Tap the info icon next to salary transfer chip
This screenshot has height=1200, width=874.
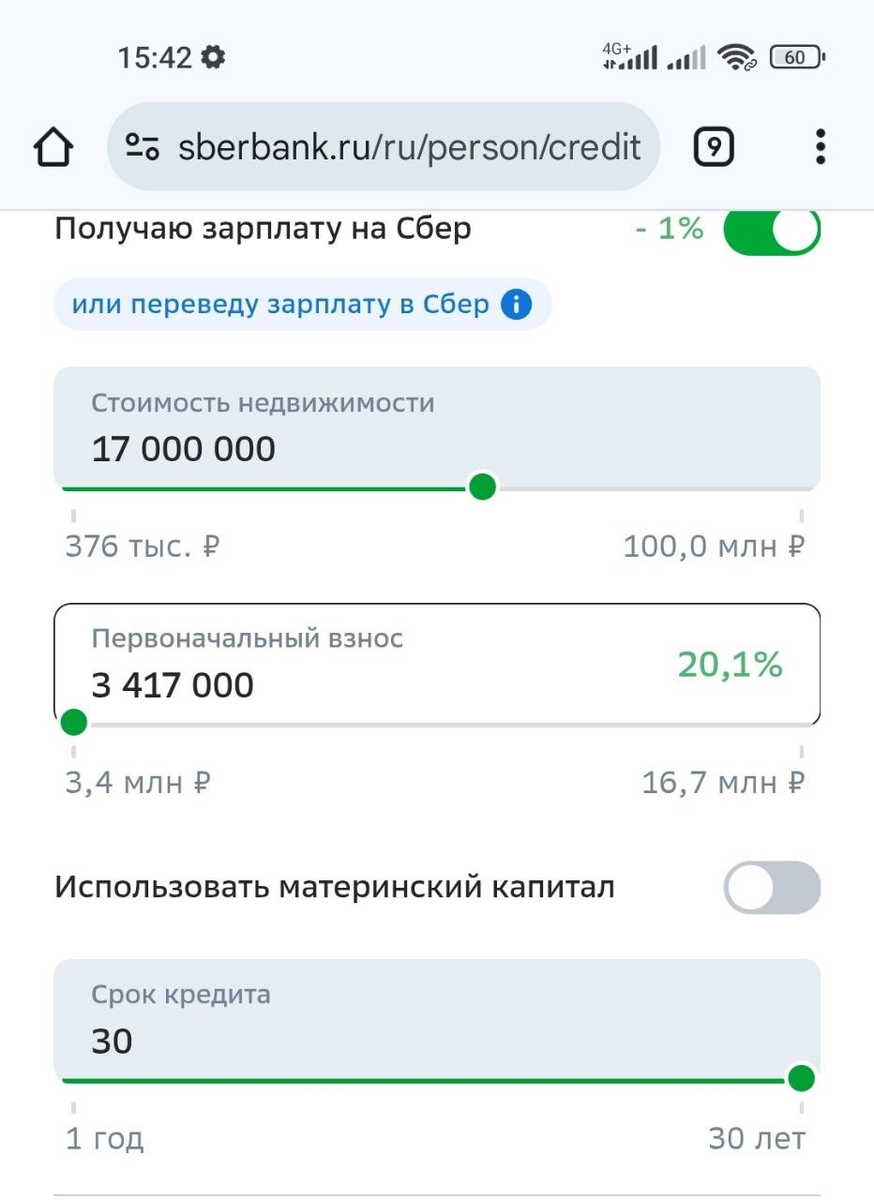click(x=516, y=304)
